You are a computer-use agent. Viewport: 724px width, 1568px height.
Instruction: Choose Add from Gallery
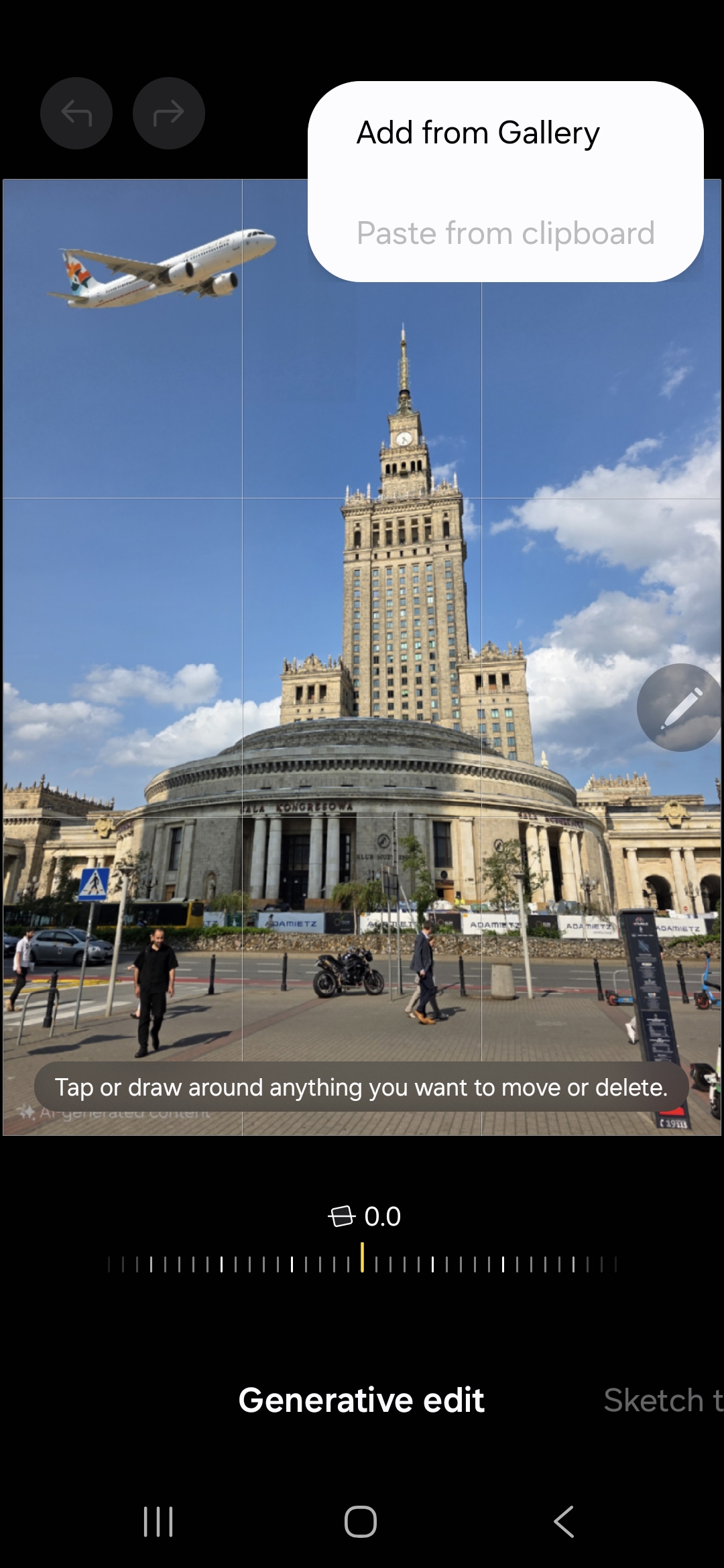[478, 133]
